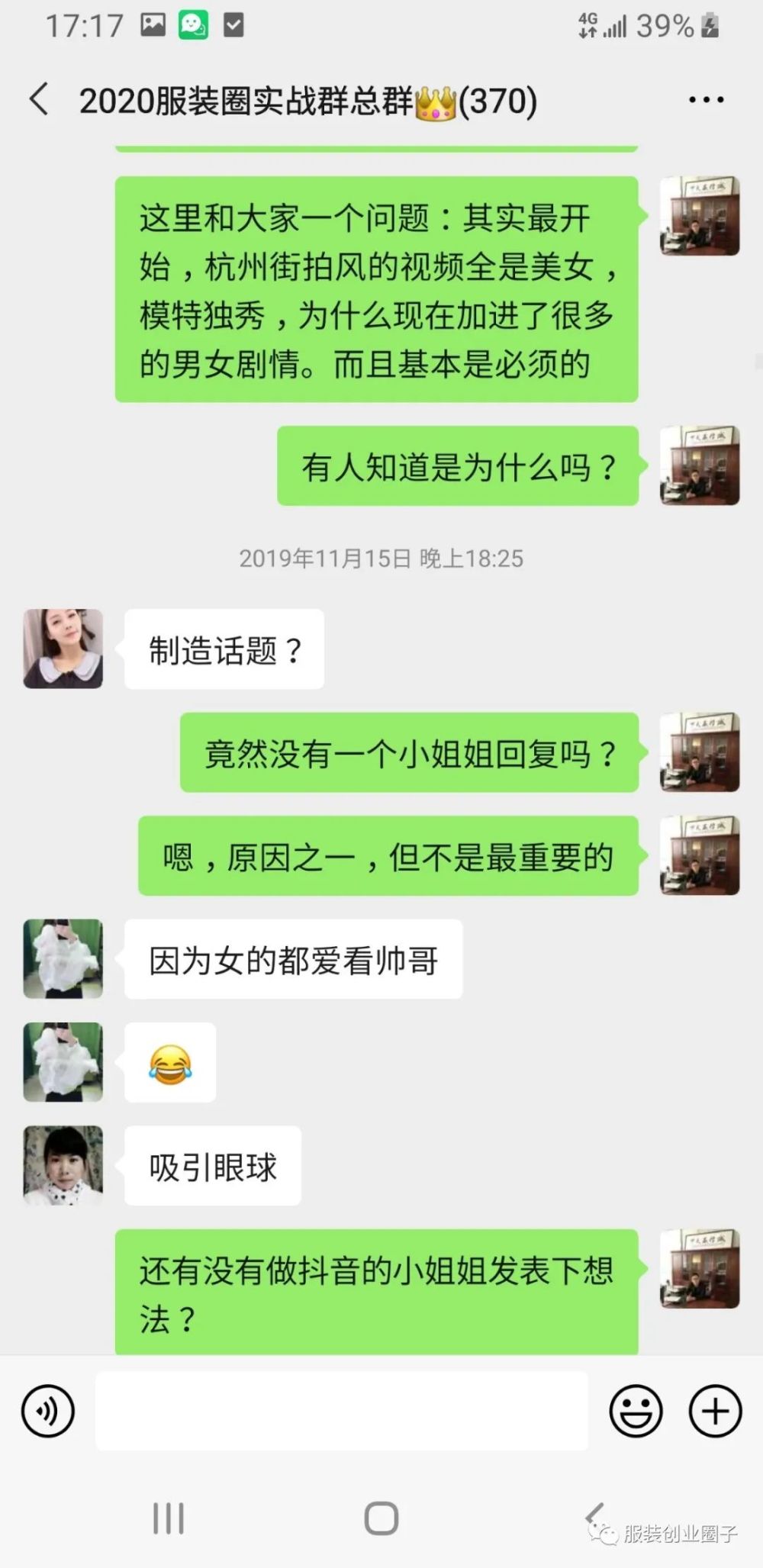Open own avatar beside 有人知道是为什么吗？
Viewport: 763px width, 1568px height.
pyautogui.click(x=699, y=465)
